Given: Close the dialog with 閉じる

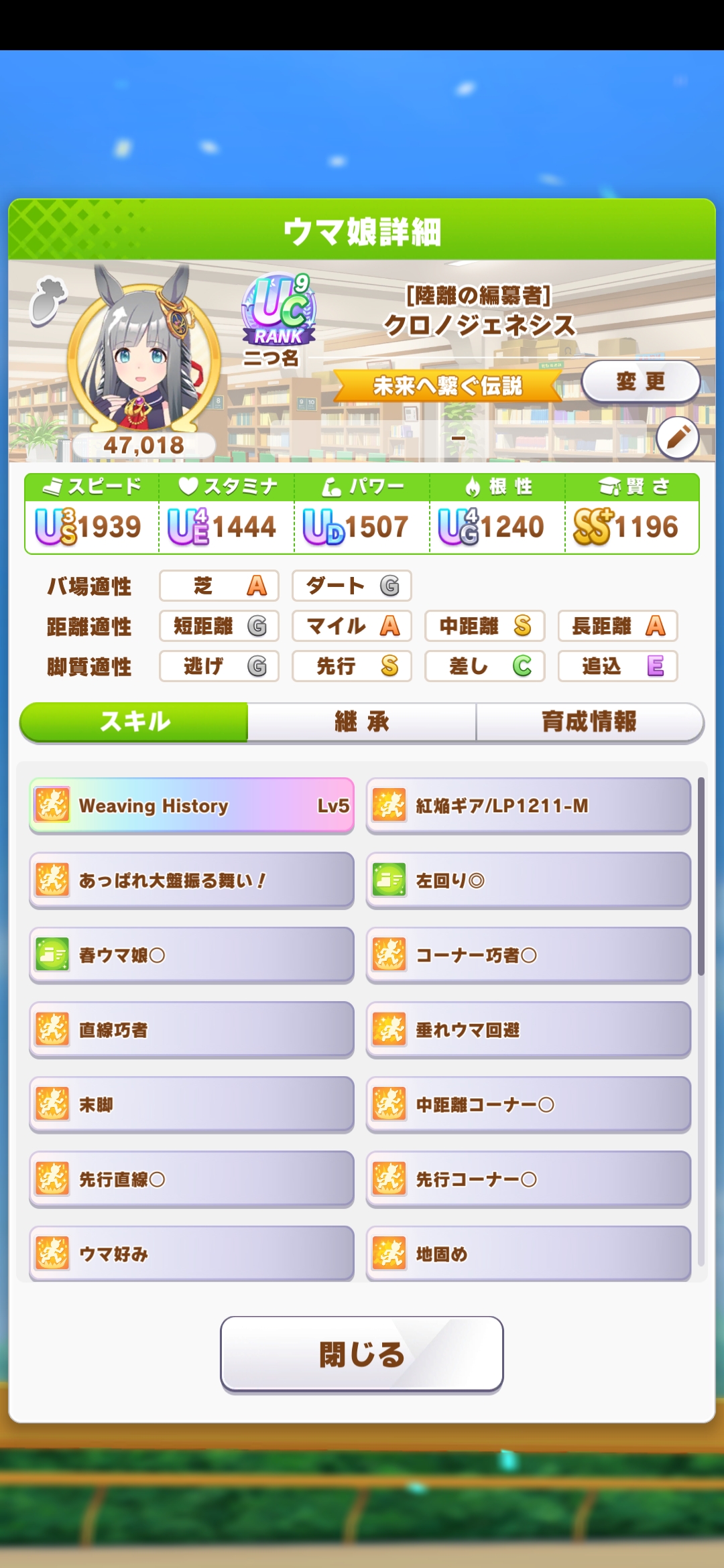Looking at the screenshot, I should coord(362,1354).
